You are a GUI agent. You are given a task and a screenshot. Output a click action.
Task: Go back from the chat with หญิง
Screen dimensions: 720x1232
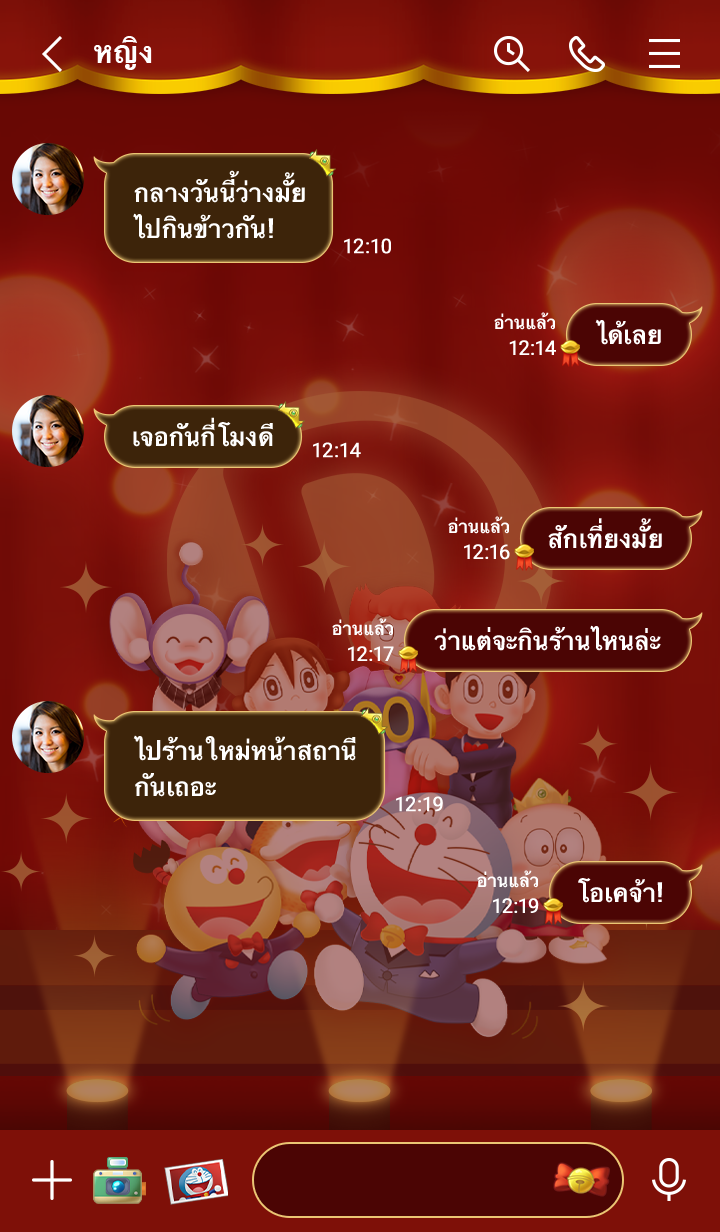(x=52, y=54)
